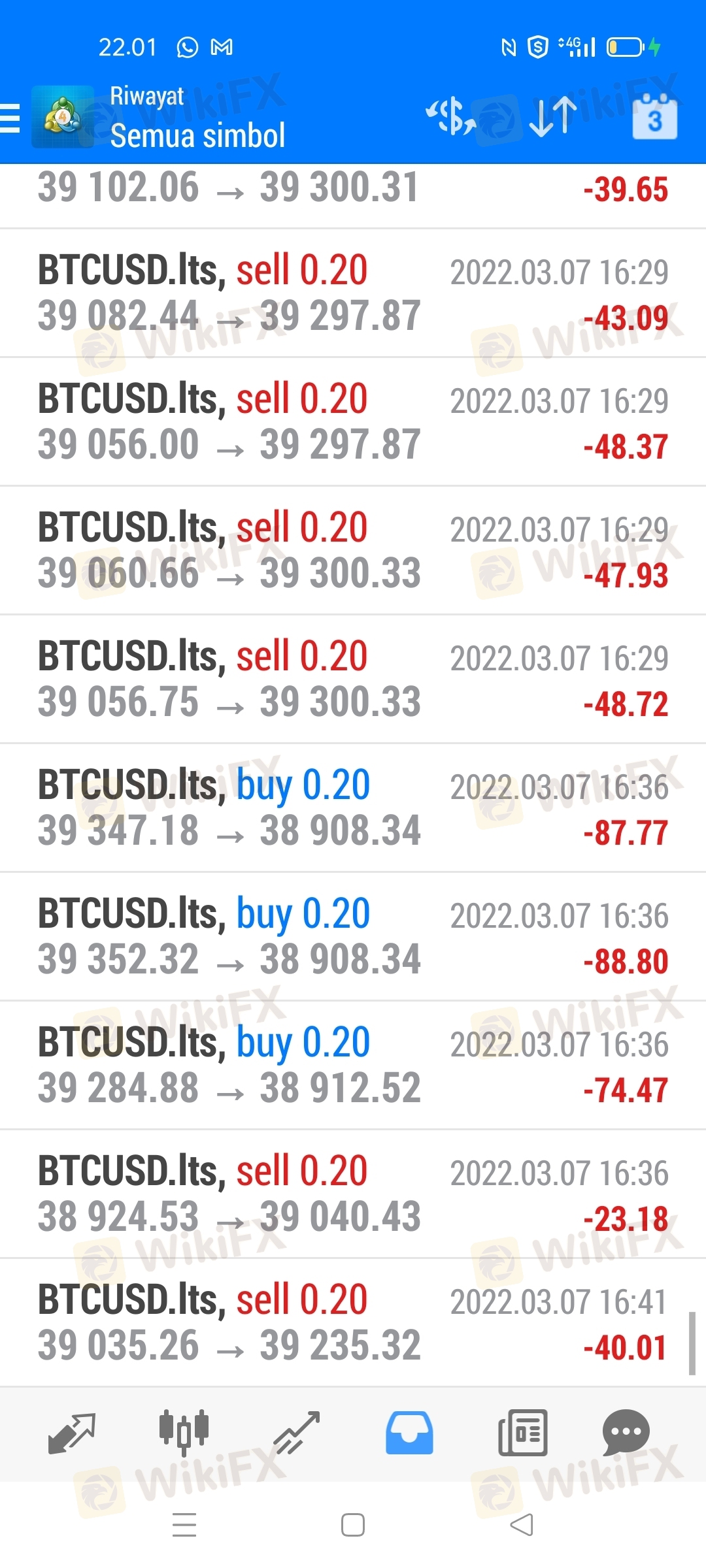Tap the system home button
Viewport: 706px width, 1568px height.
[x=353, y=1526]
